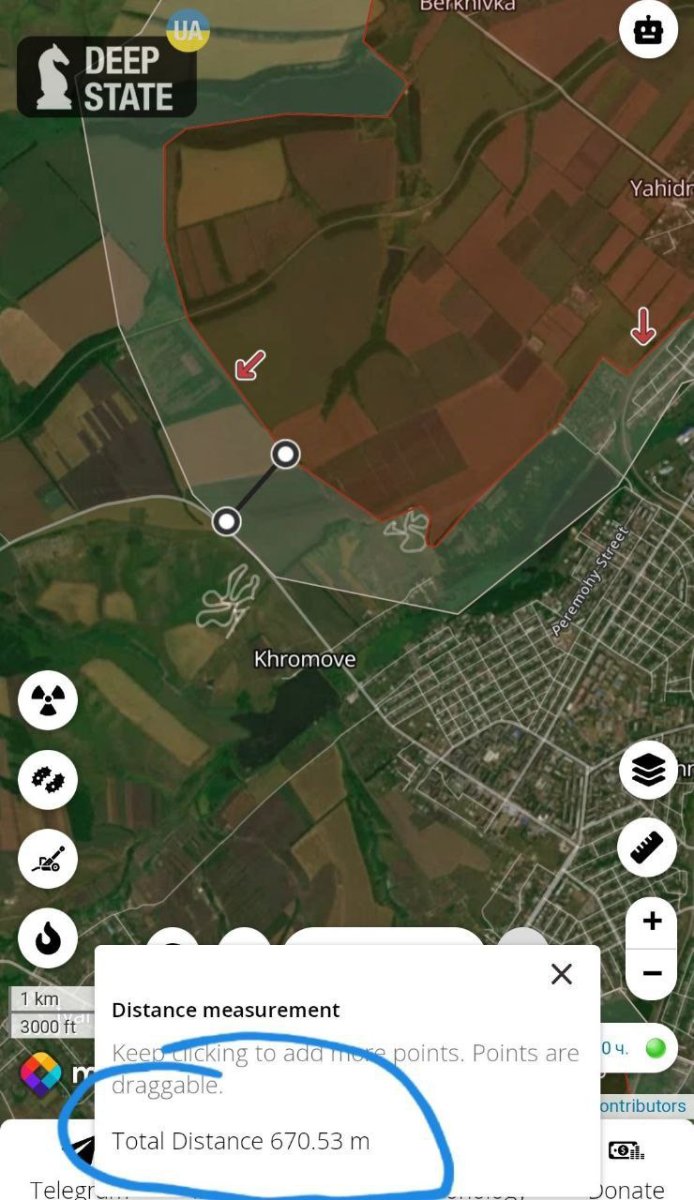Image resolution: width=694 pixels, height=1200 pixels.
Task: Zoom out with the minus button
Action: (652, 972)
